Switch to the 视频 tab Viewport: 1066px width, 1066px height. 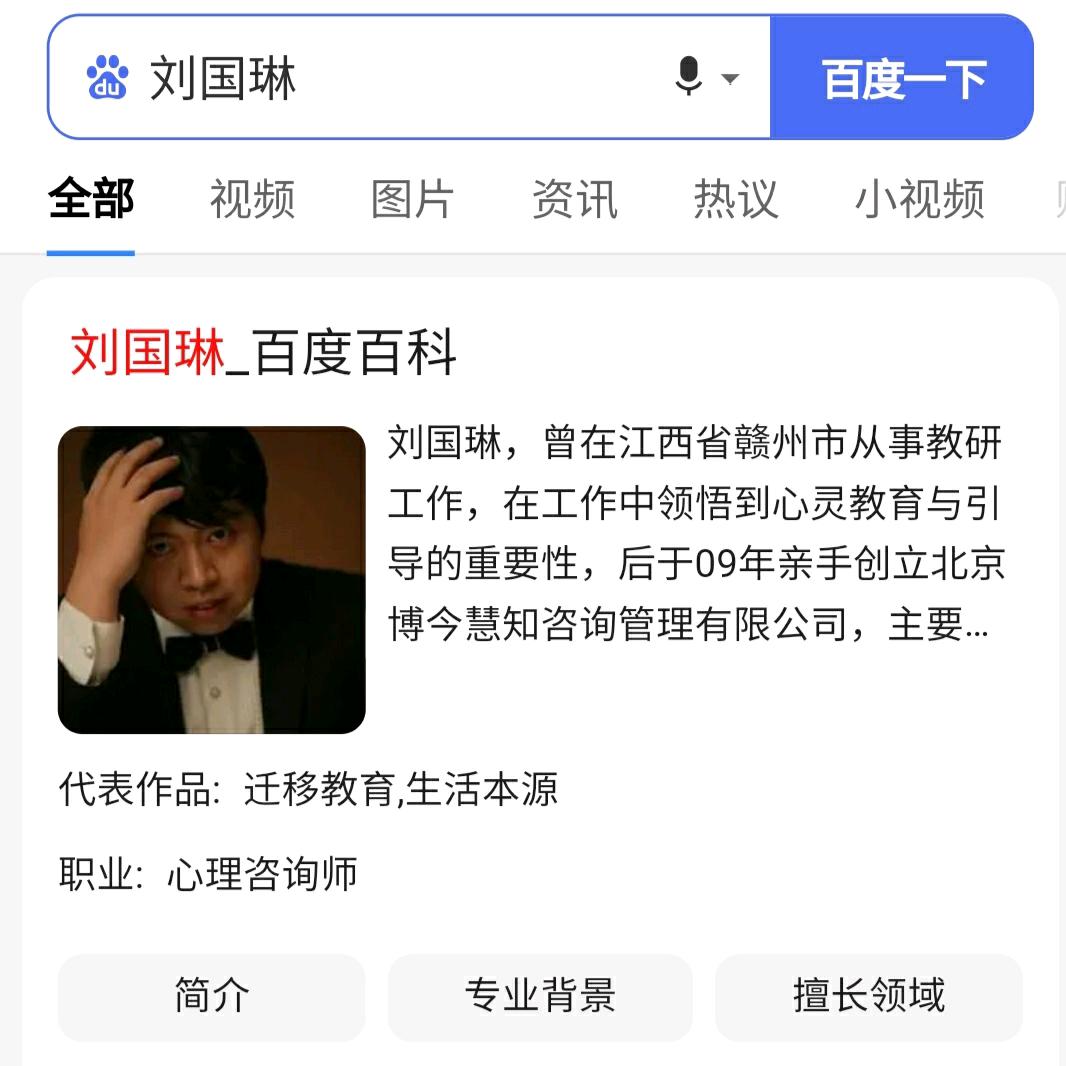pyautogui.click(x=252, y=199)
